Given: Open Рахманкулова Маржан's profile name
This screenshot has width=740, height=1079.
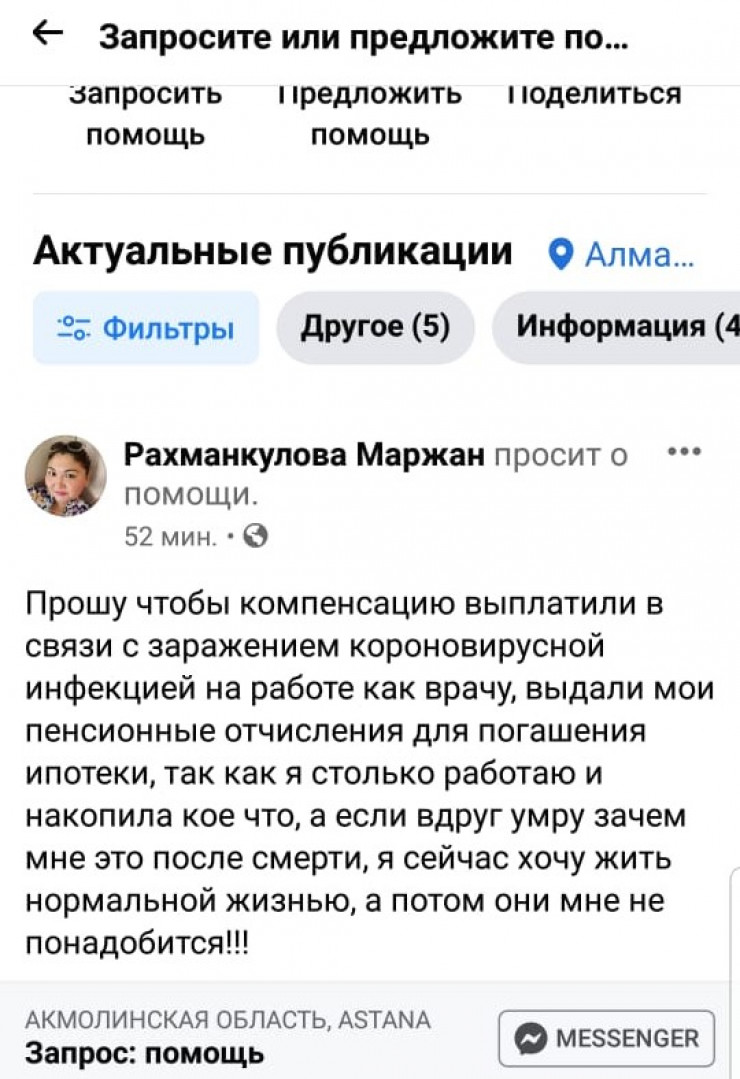Looking at the screenshot, I should (304, 456).
